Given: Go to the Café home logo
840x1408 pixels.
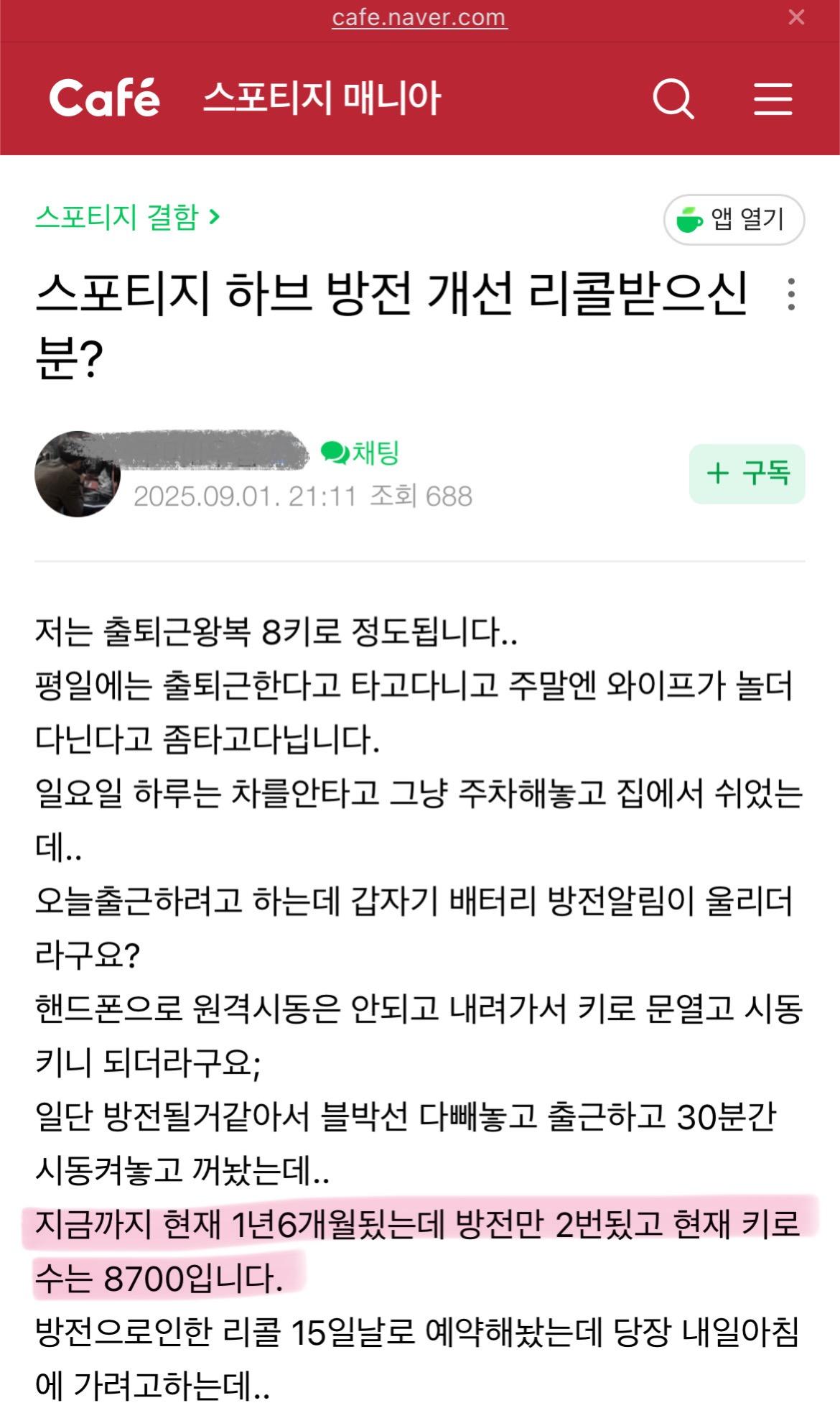Looking at the screenshot, I should click(104, 98).
